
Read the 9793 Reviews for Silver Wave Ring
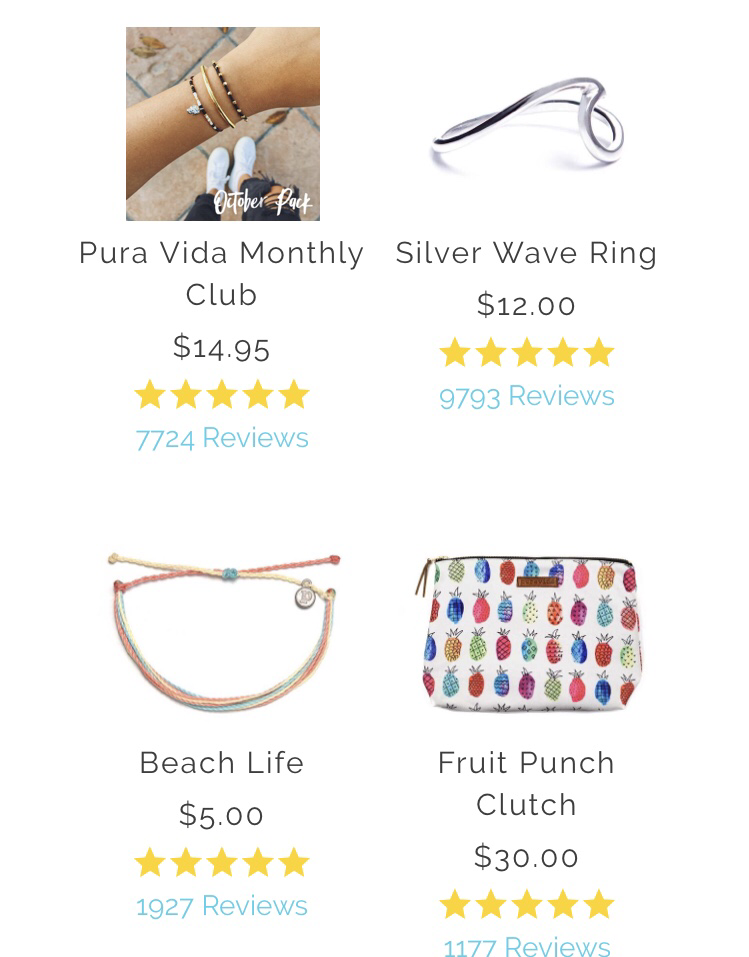pos(527,396)
